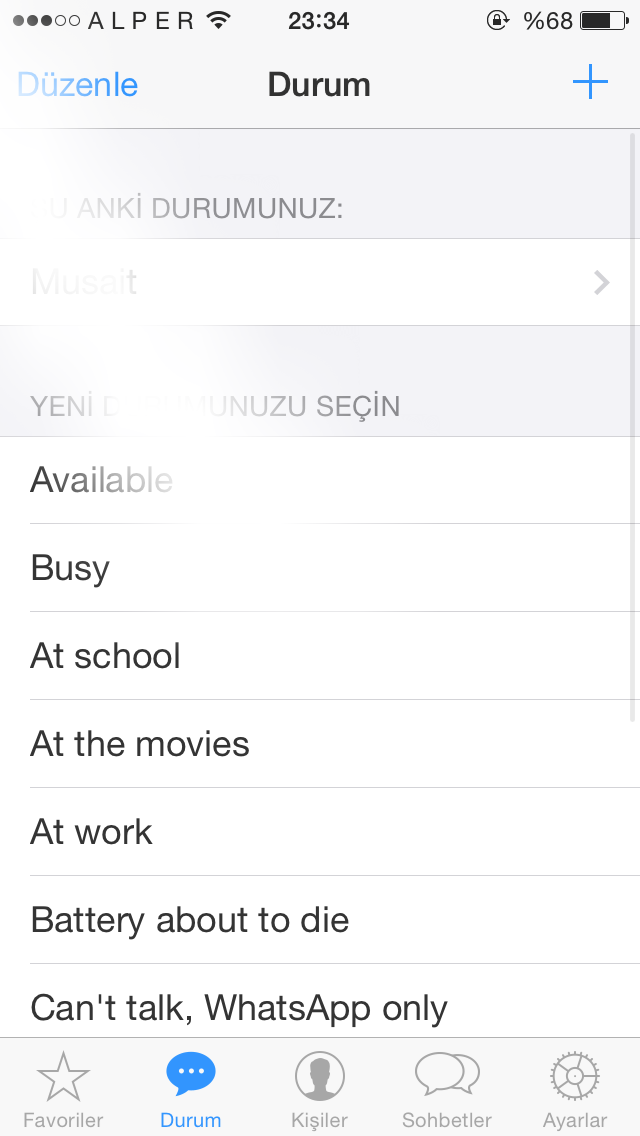Go to the Kişiler tab
Viewport: 640px width, 1136px height.
[320, 1089]
